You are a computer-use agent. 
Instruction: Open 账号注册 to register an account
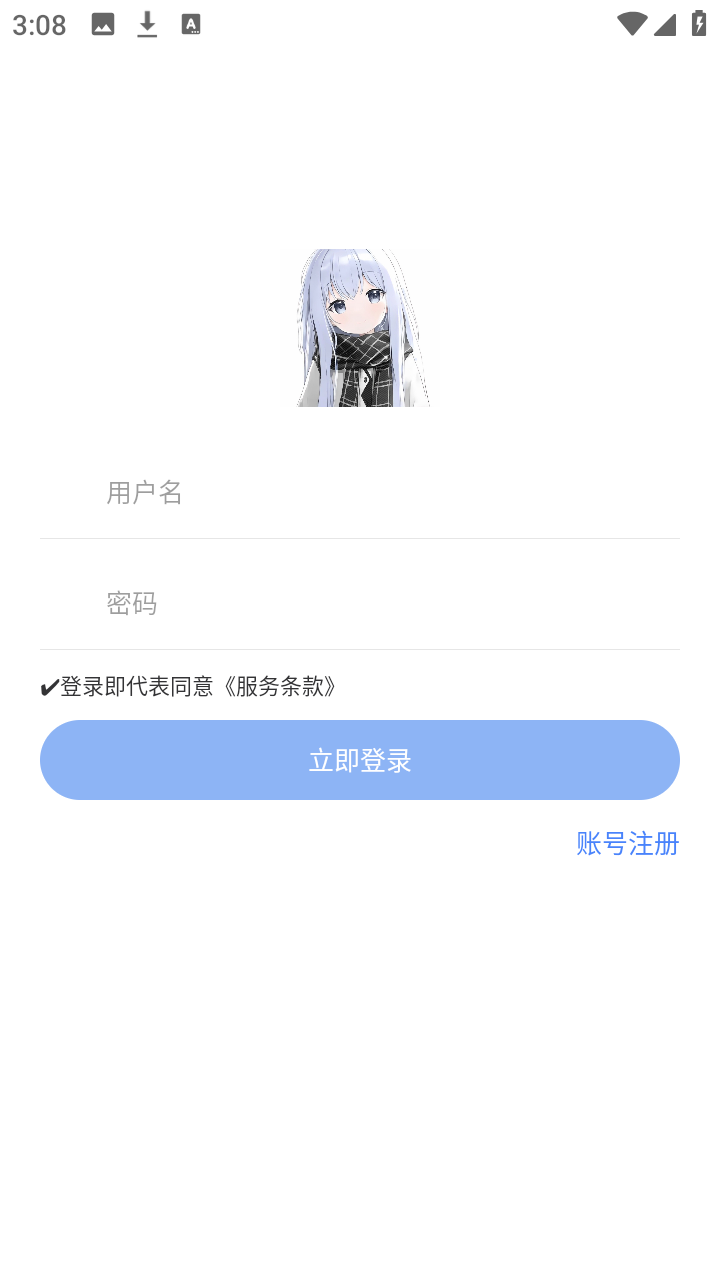tap(626, 844)
